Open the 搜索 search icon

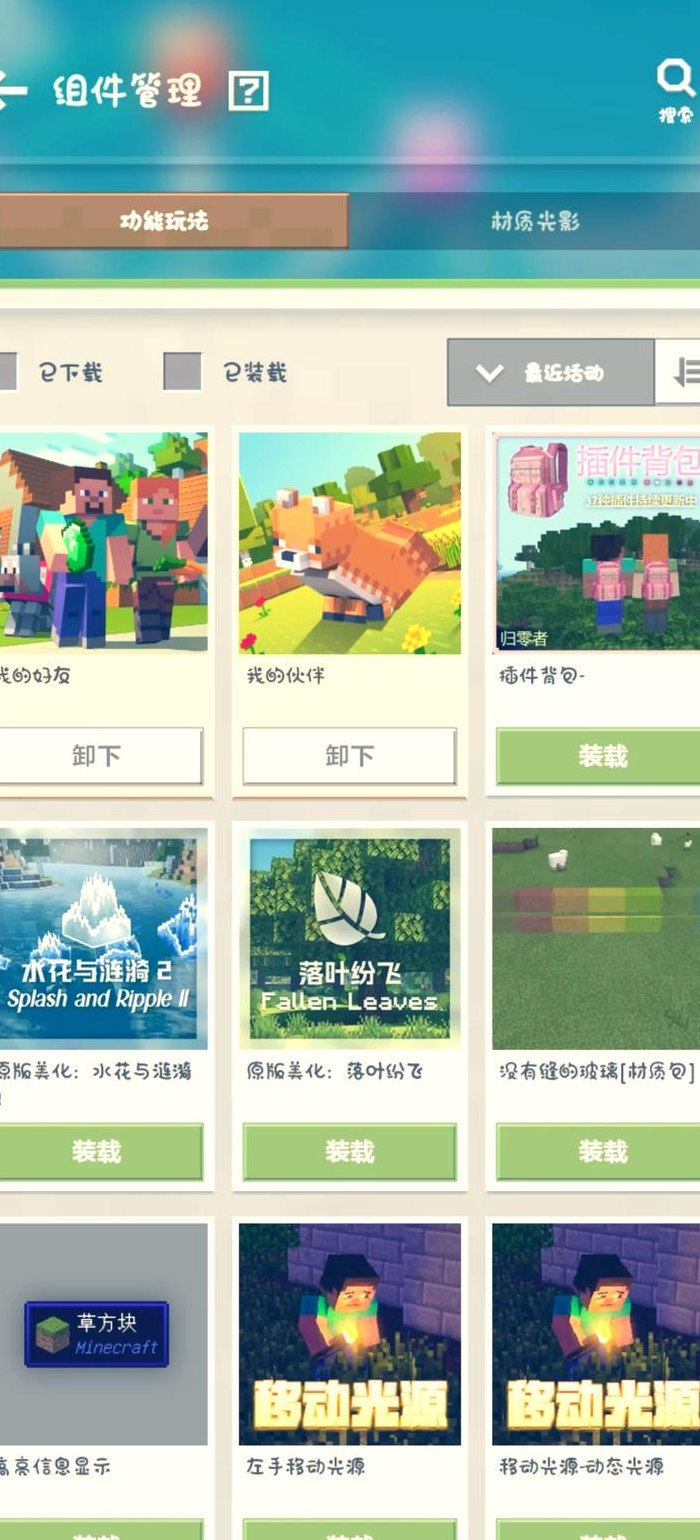click(x=676, y=90)
